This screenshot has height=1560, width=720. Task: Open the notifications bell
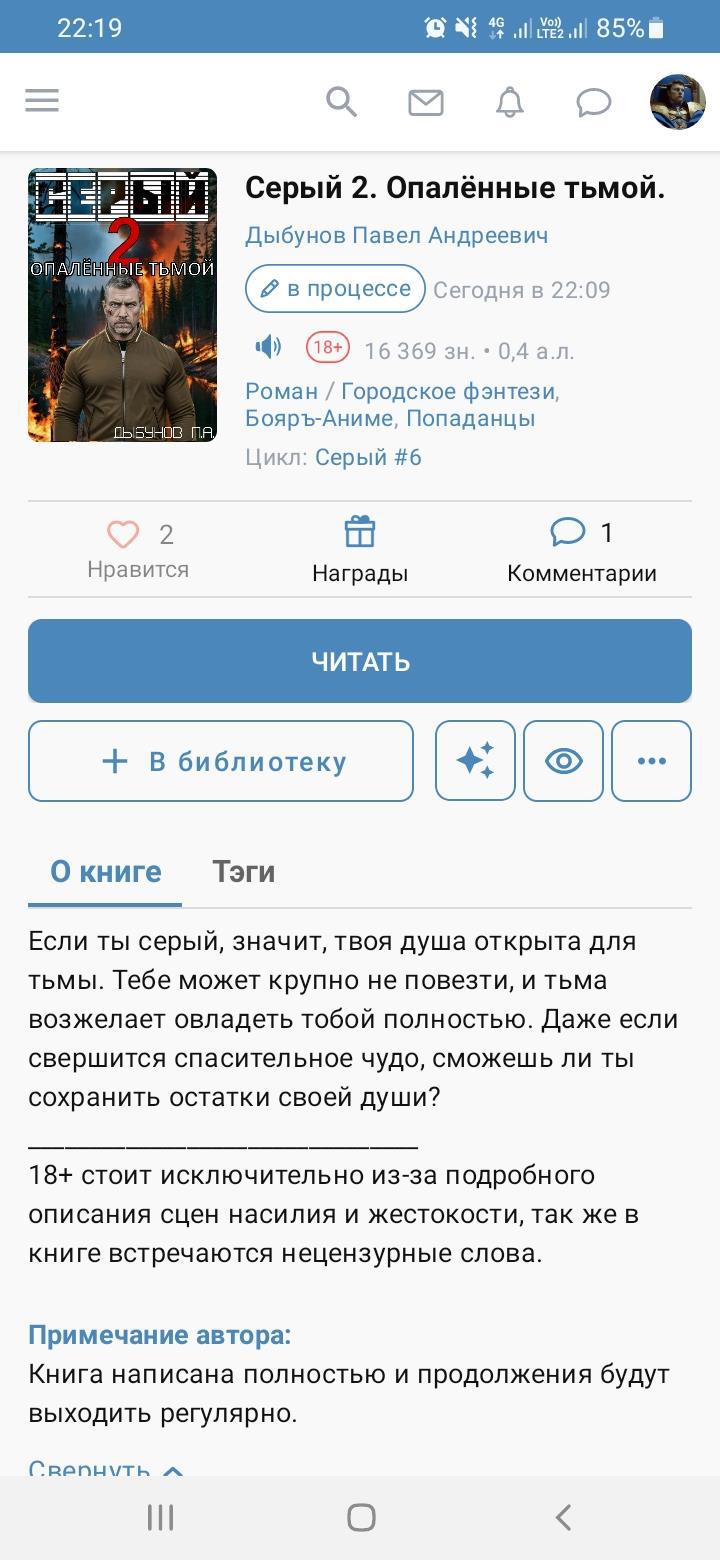pyautogui.click(x=510, y=101)
